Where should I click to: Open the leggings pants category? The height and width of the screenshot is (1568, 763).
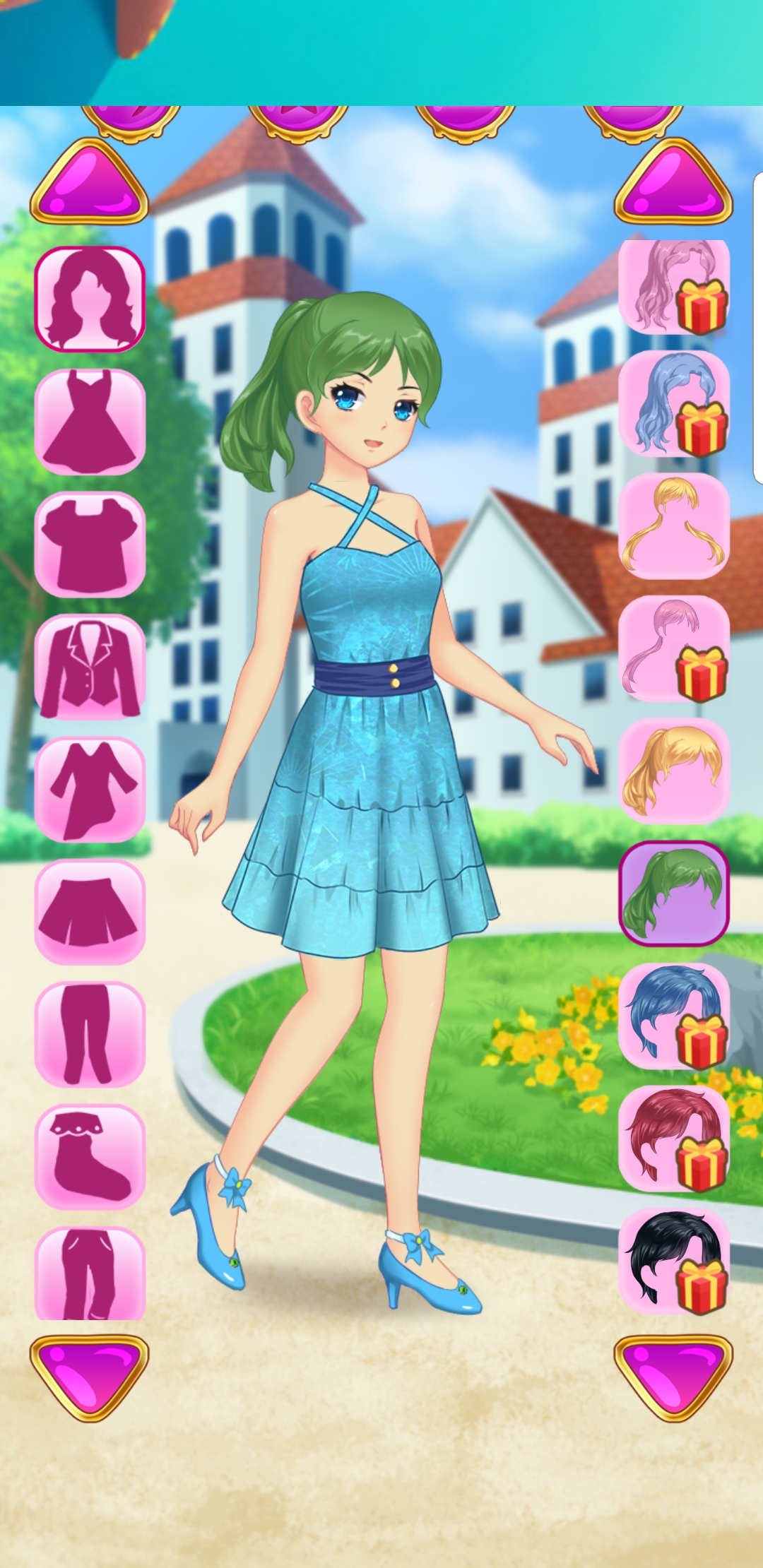coord(90,1035)
